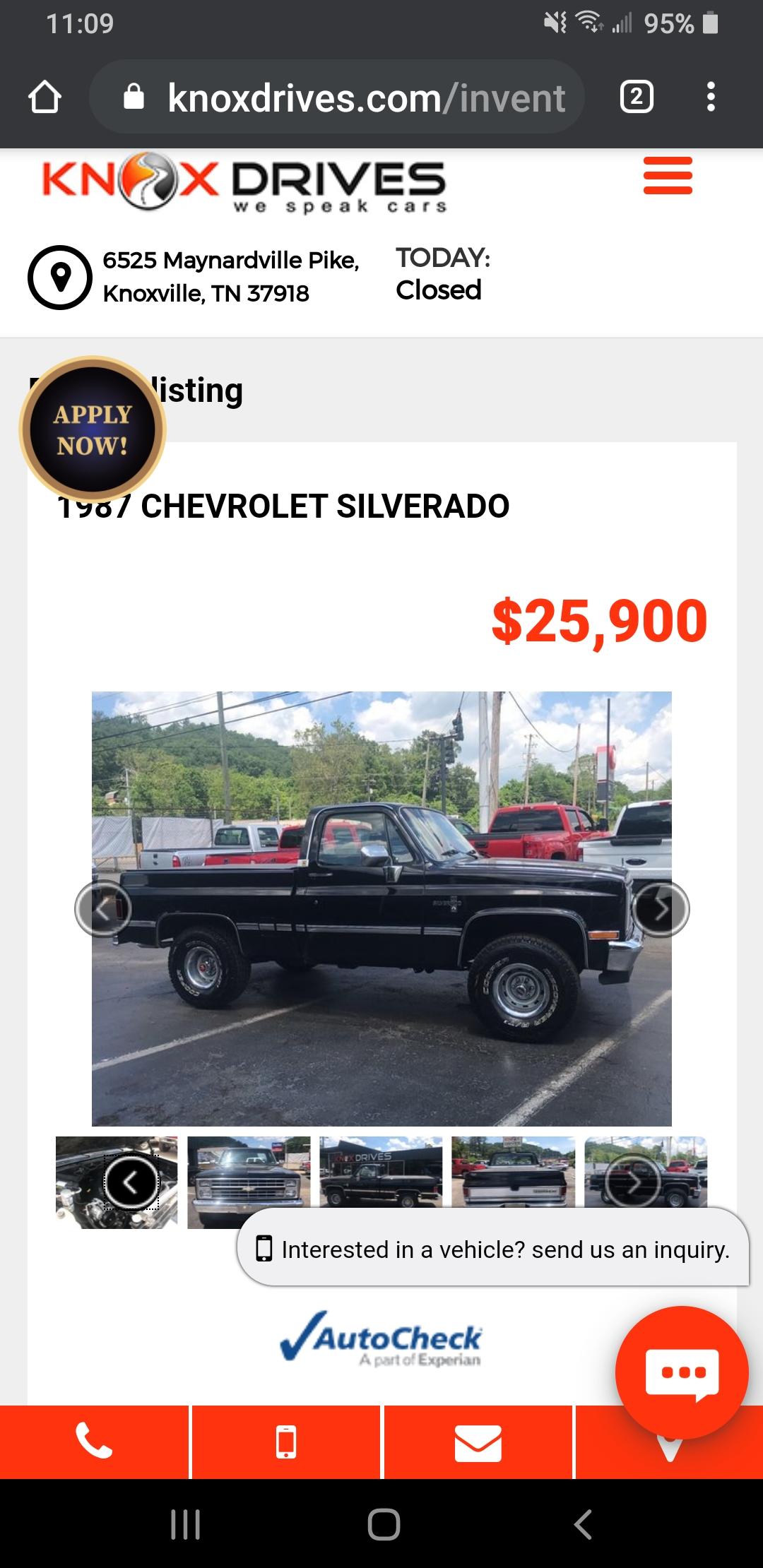Open the orange chat bubble

(x=682, y=1372)
